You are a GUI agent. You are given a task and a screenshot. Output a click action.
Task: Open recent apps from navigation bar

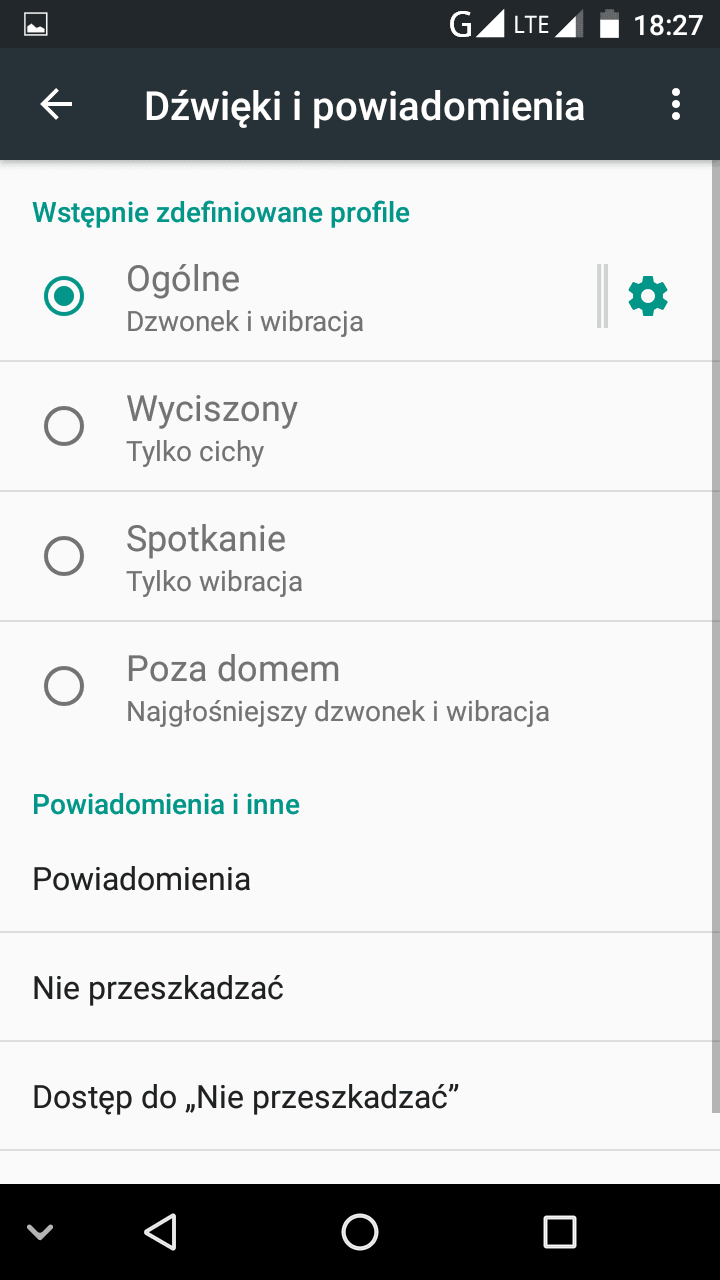pos(560,1232)
